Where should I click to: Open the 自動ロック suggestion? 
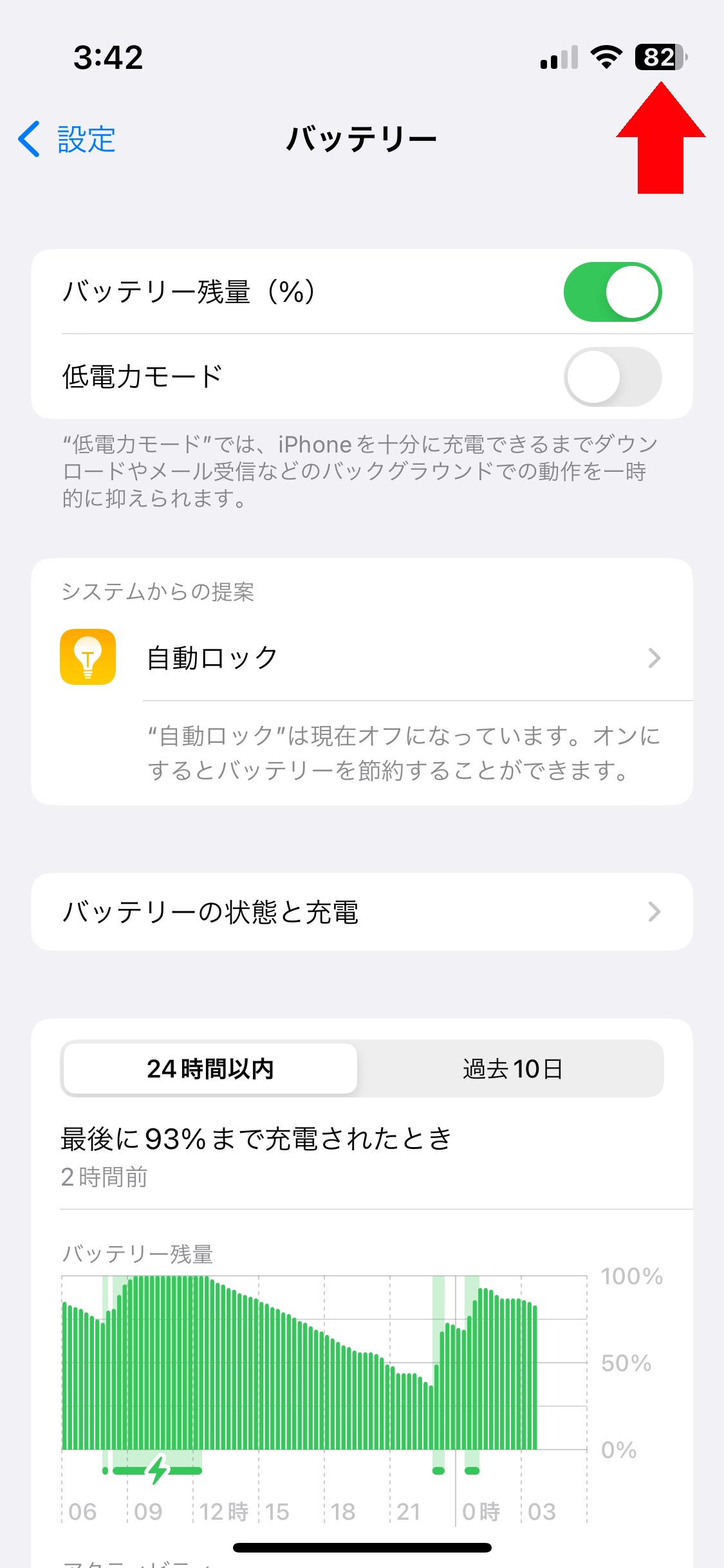(x=362, y=658)
